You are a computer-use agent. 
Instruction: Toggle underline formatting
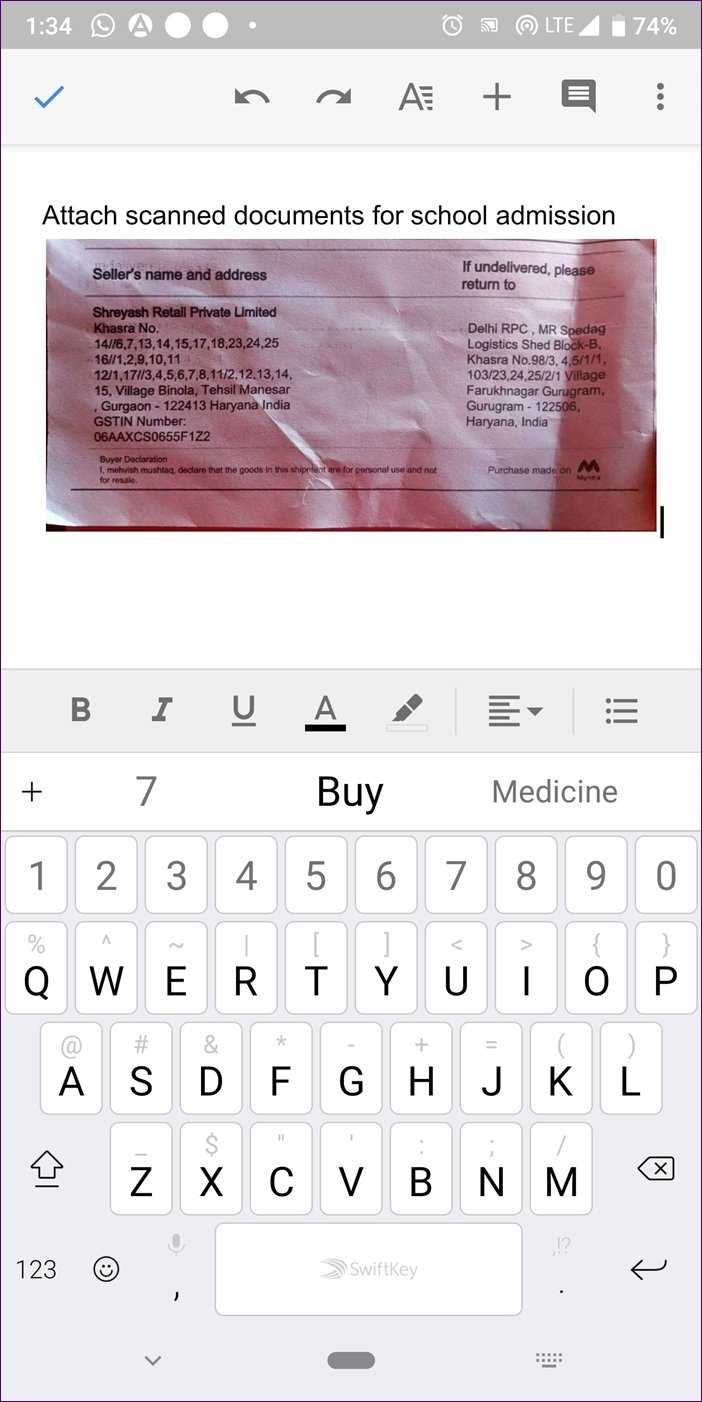[243, 710]
